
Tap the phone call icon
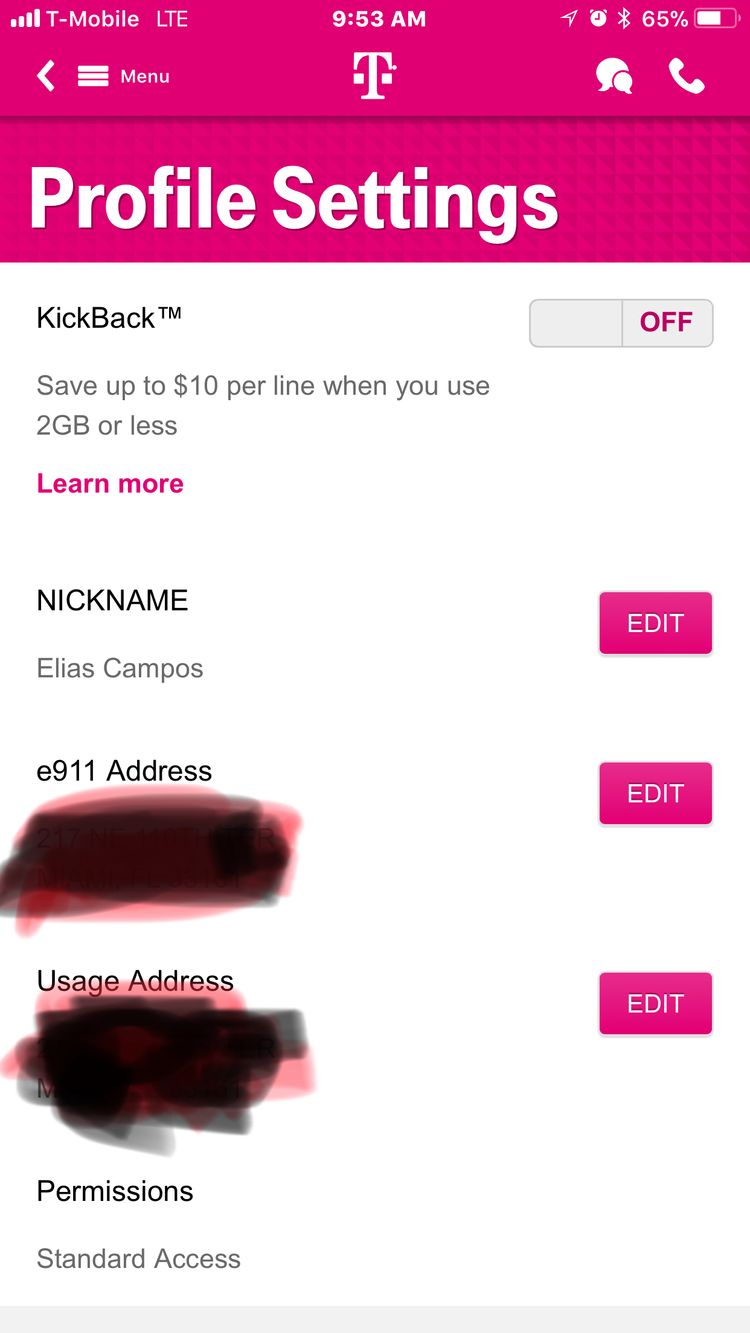tap(686, 76)
